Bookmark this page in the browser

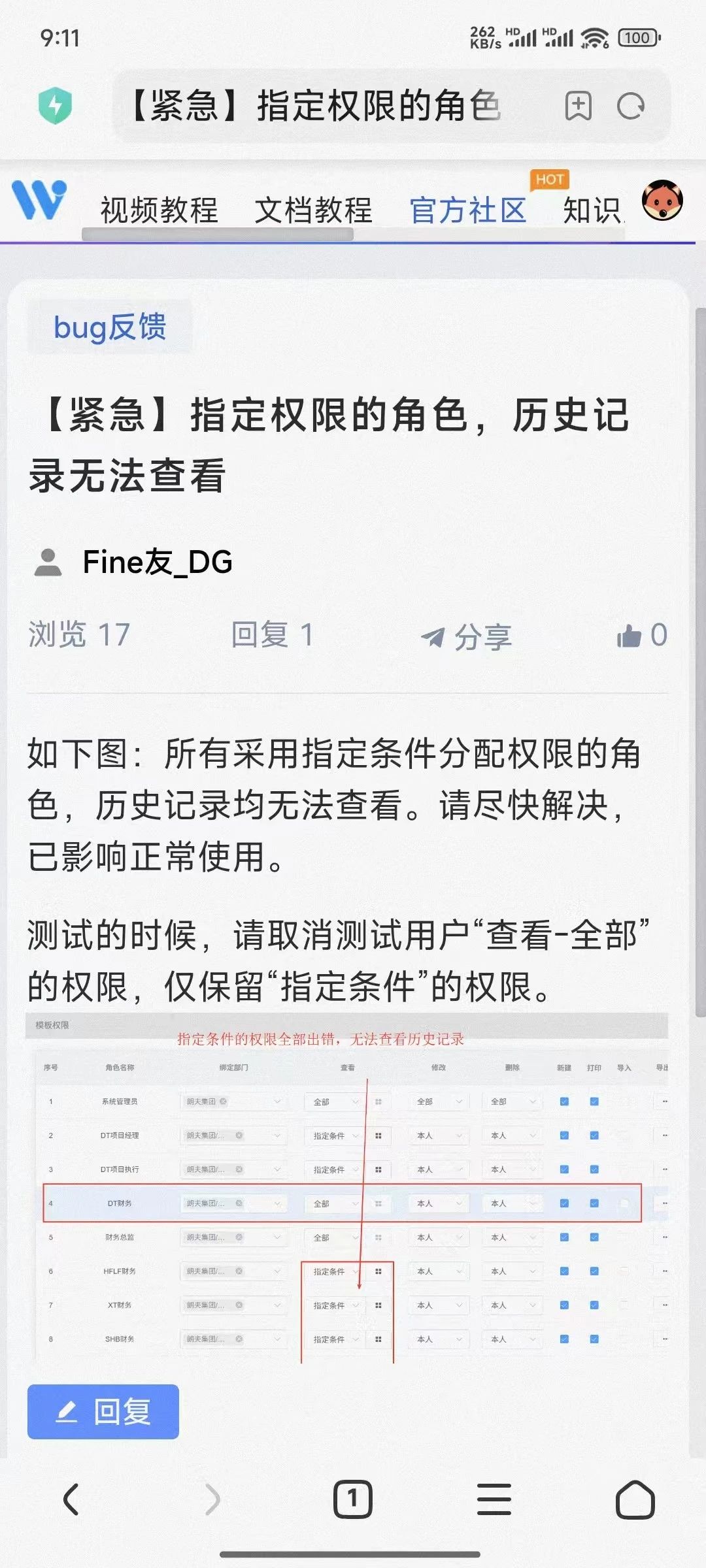(578, 106)
